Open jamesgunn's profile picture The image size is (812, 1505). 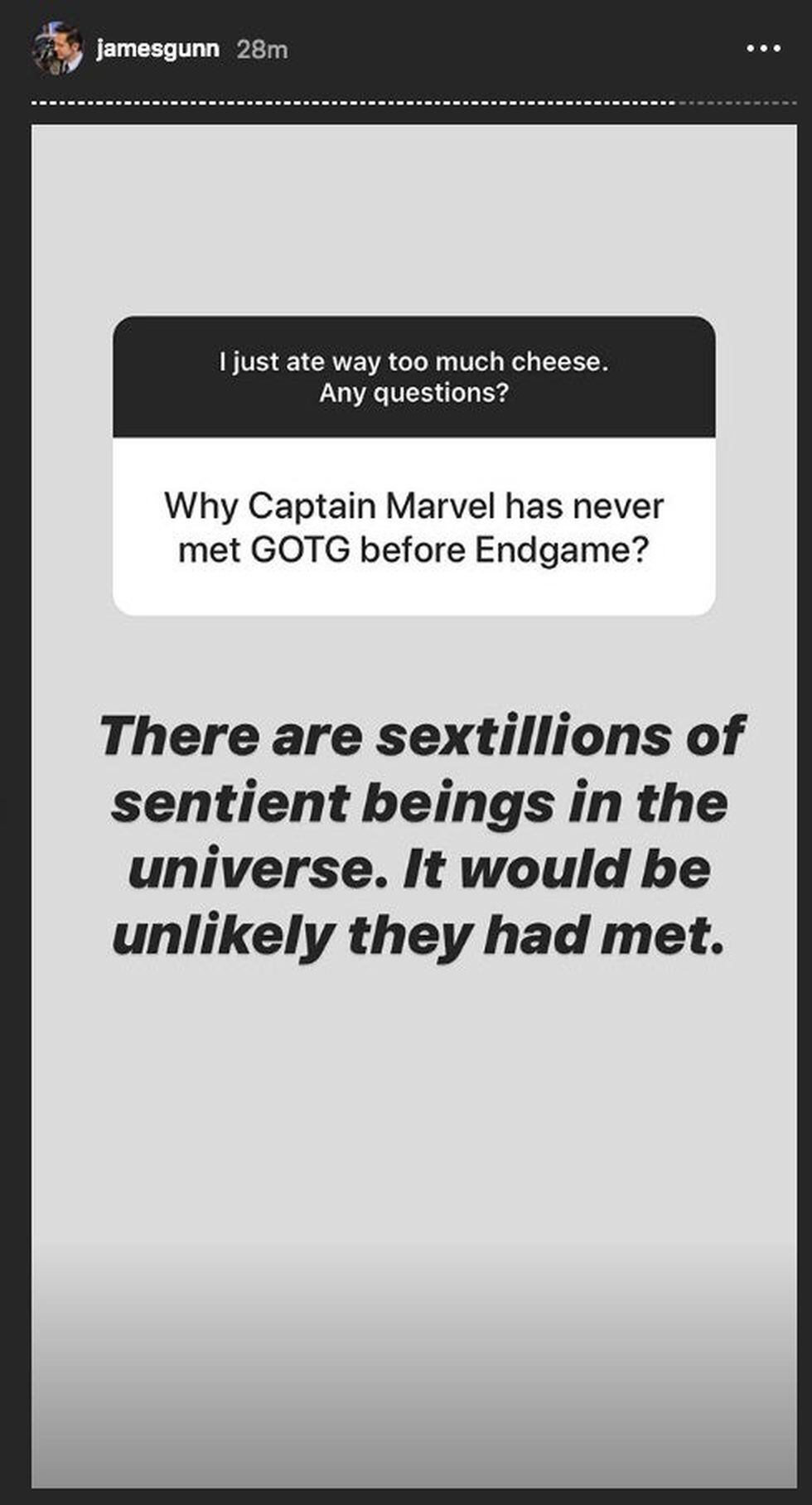57,49
